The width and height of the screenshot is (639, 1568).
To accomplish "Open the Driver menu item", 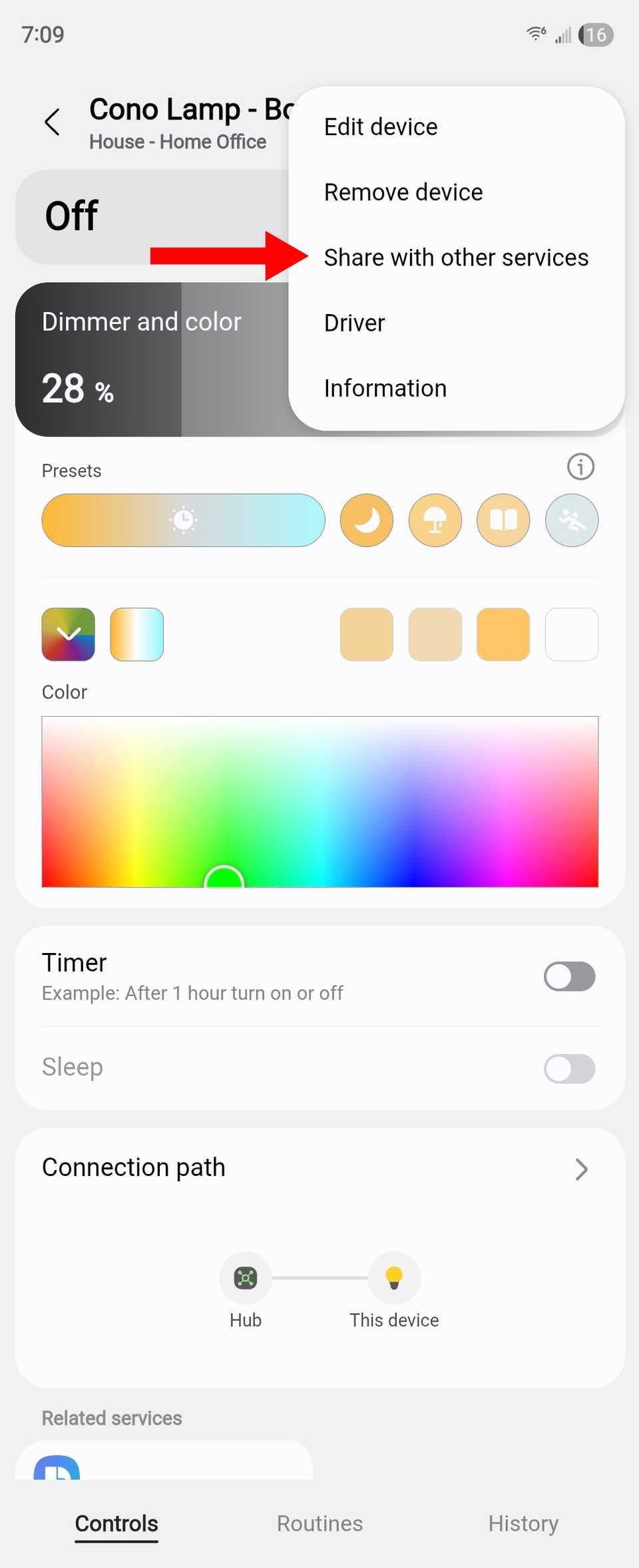I will coord(354,323).
